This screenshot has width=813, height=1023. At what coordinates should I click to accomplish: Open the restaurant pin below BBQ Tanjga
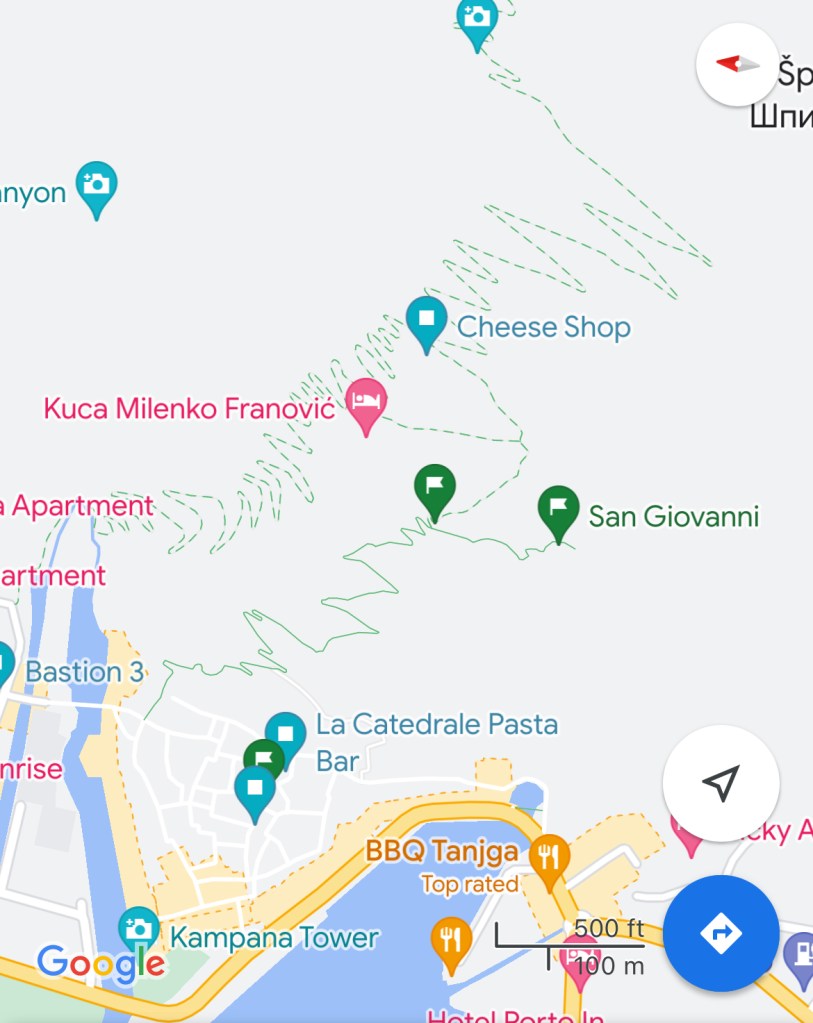[451, 940]
